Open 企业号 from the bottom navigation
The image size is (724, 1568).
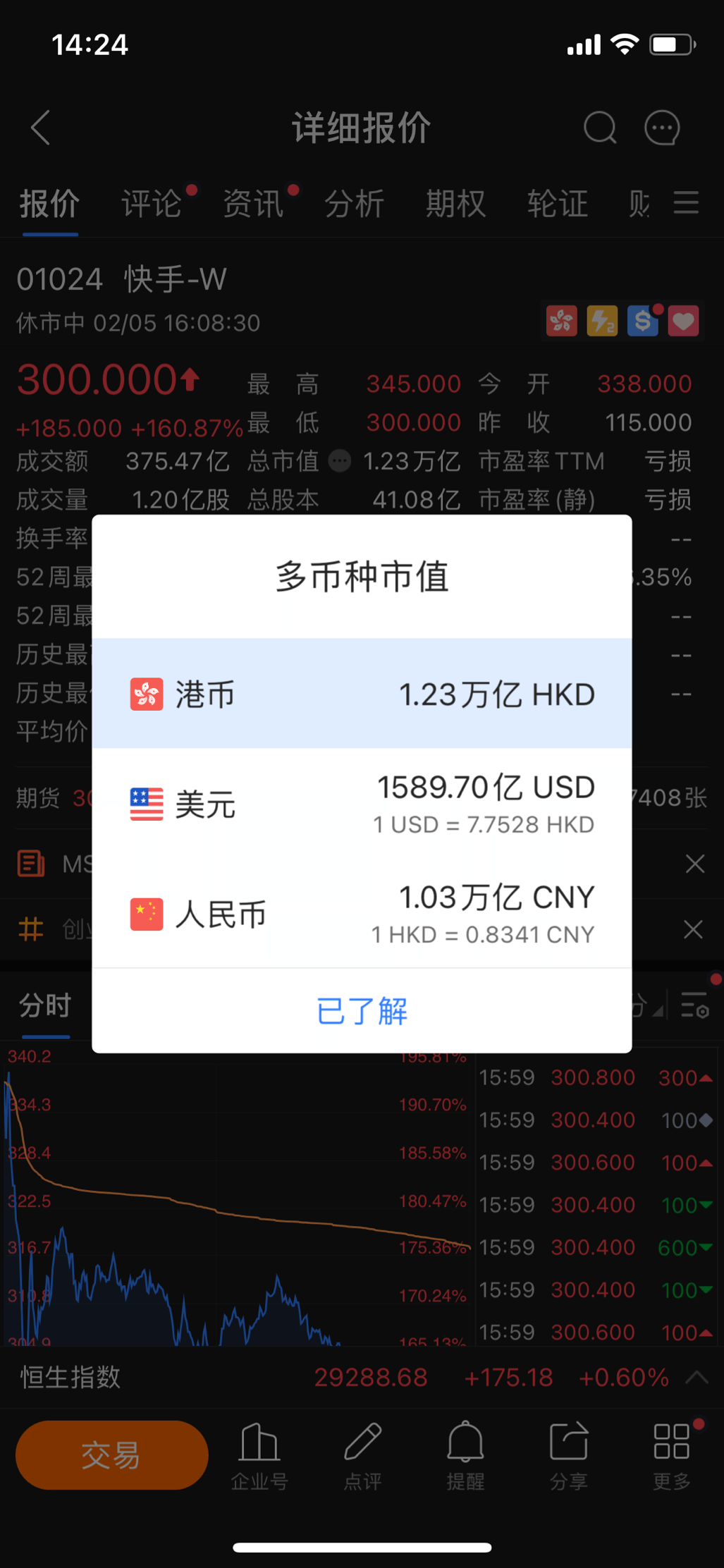coord(259,1454)
